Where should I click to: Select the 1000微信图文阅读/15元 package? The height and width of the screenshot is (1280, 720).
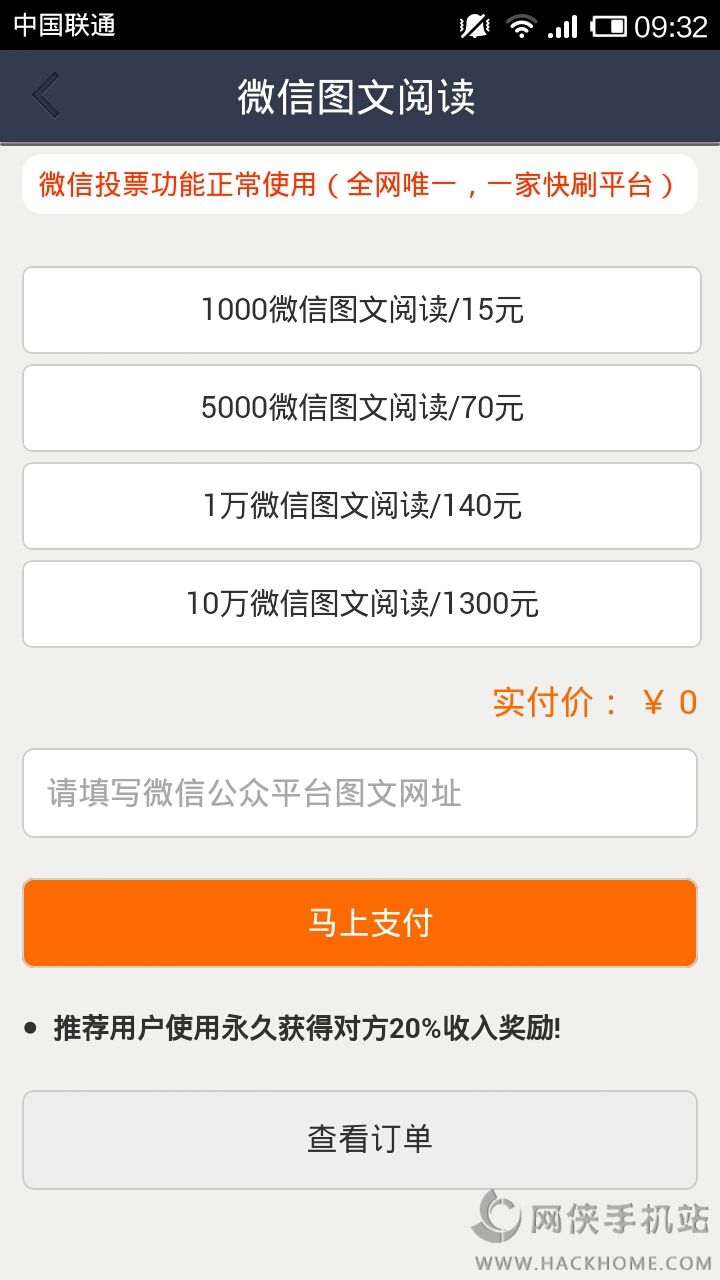click(361, 310)
